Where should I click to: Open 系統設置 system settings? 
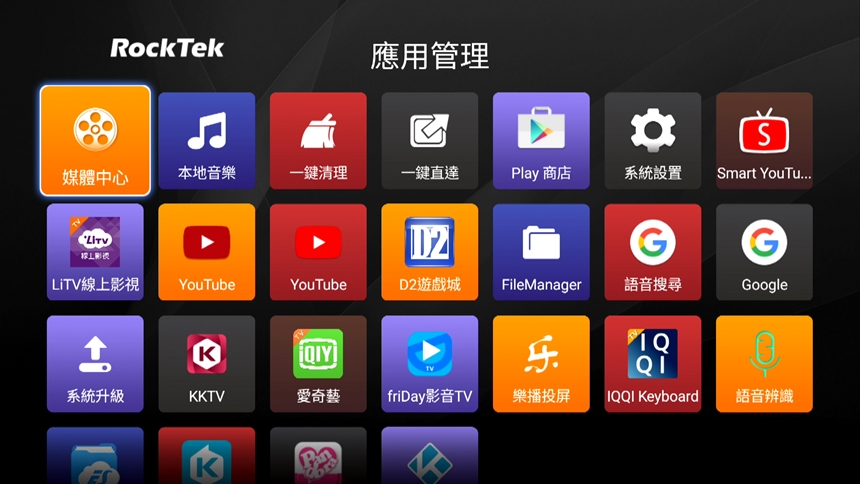point(653,140)
